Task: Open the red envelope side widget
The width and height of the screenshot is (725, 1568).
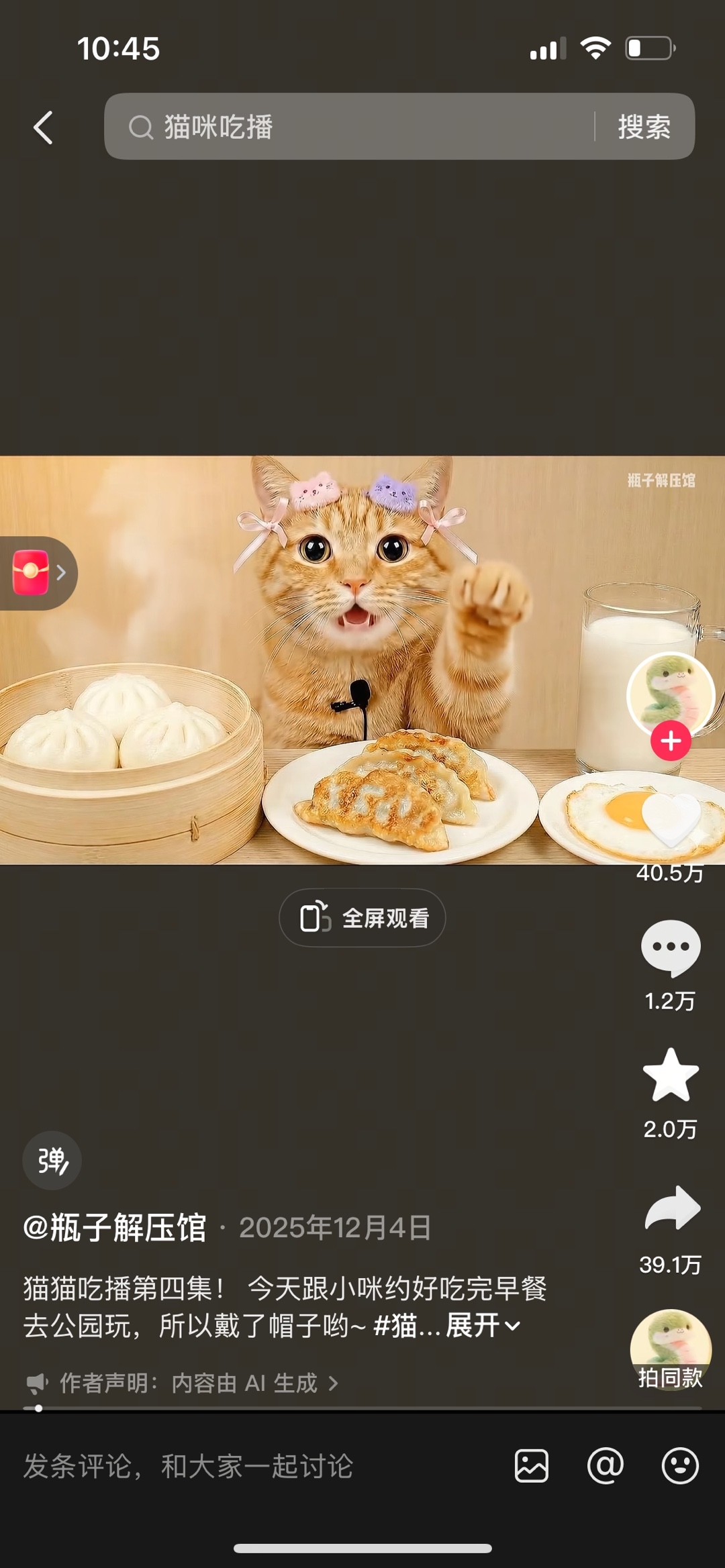Action: point(37,573)
